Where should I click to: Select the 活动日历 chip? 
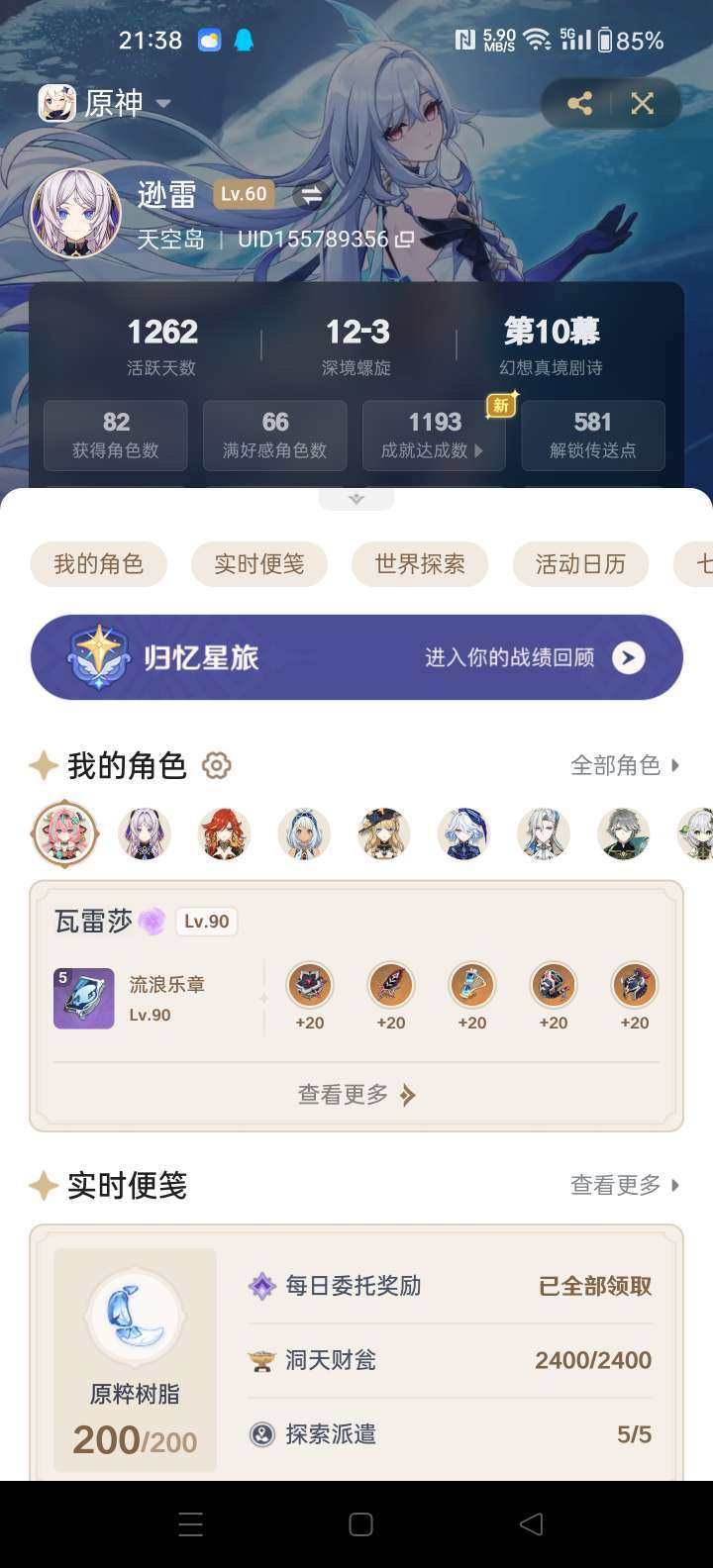click(580, 564)
